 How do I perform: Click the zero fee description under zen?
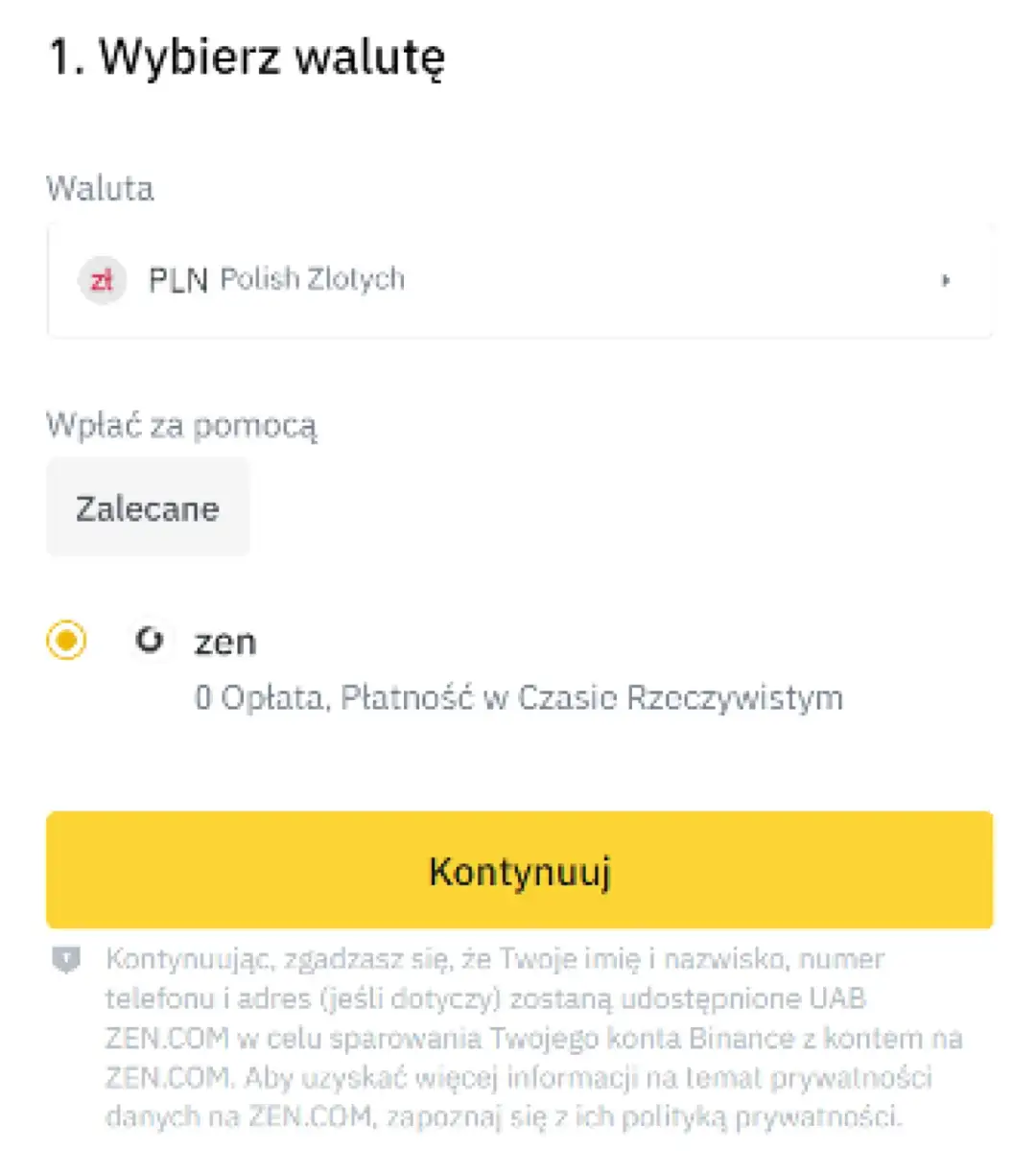click(x=518, y=697)
